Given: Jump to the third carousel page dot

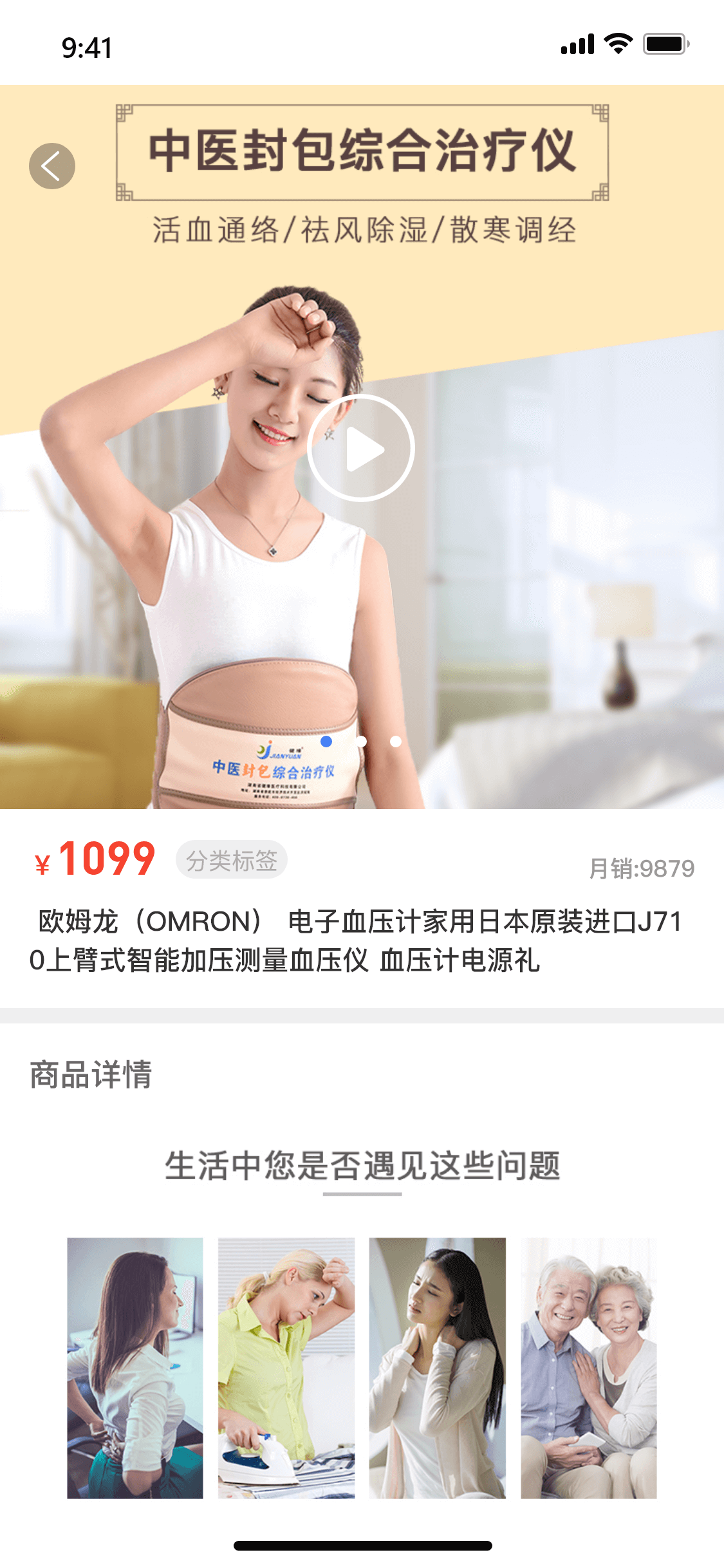Looking at the screenshot, I should coord(396,742).
